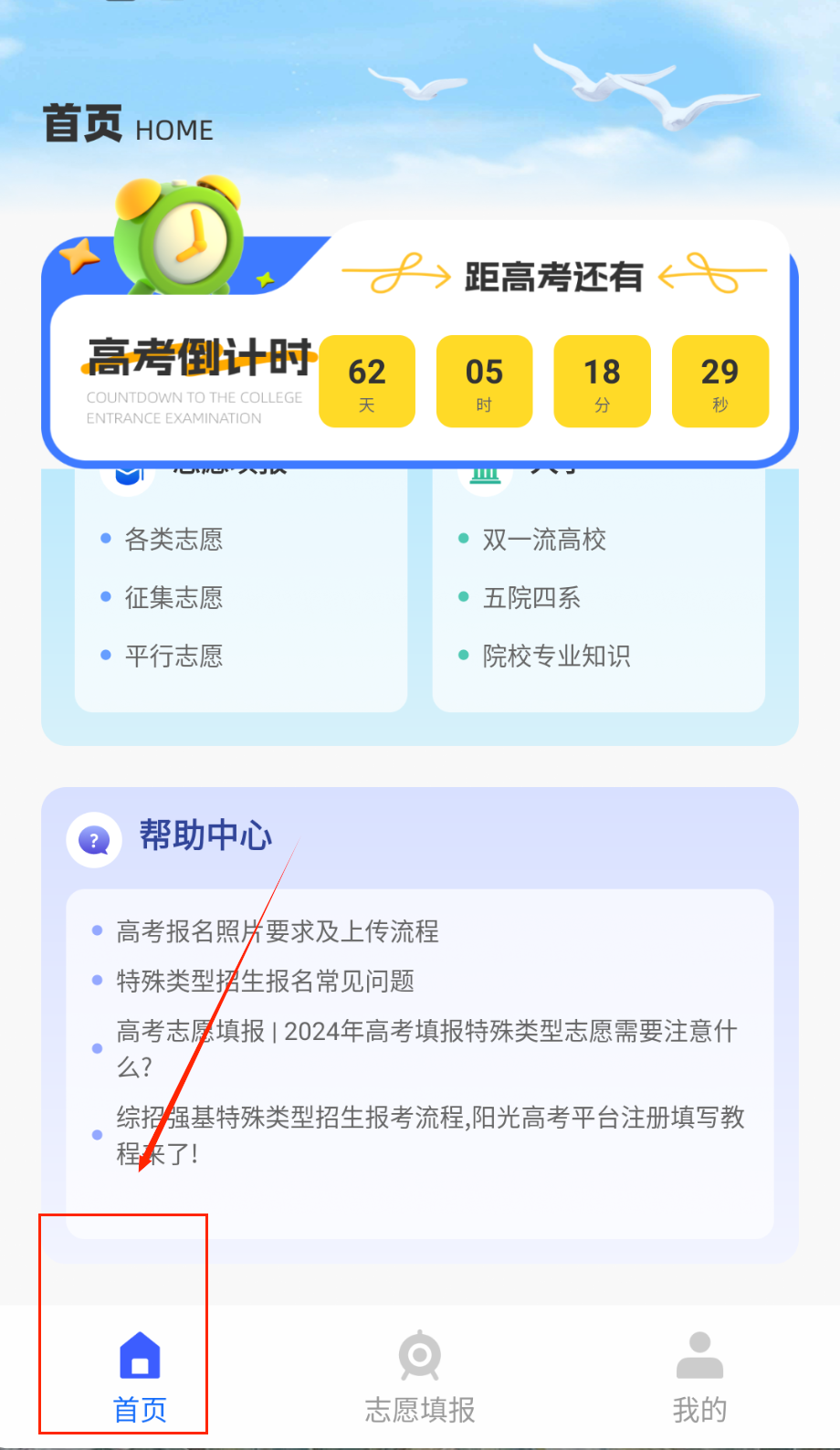
Task: Open 特殊类型招生报名常见问题 article
Action: 265,982
